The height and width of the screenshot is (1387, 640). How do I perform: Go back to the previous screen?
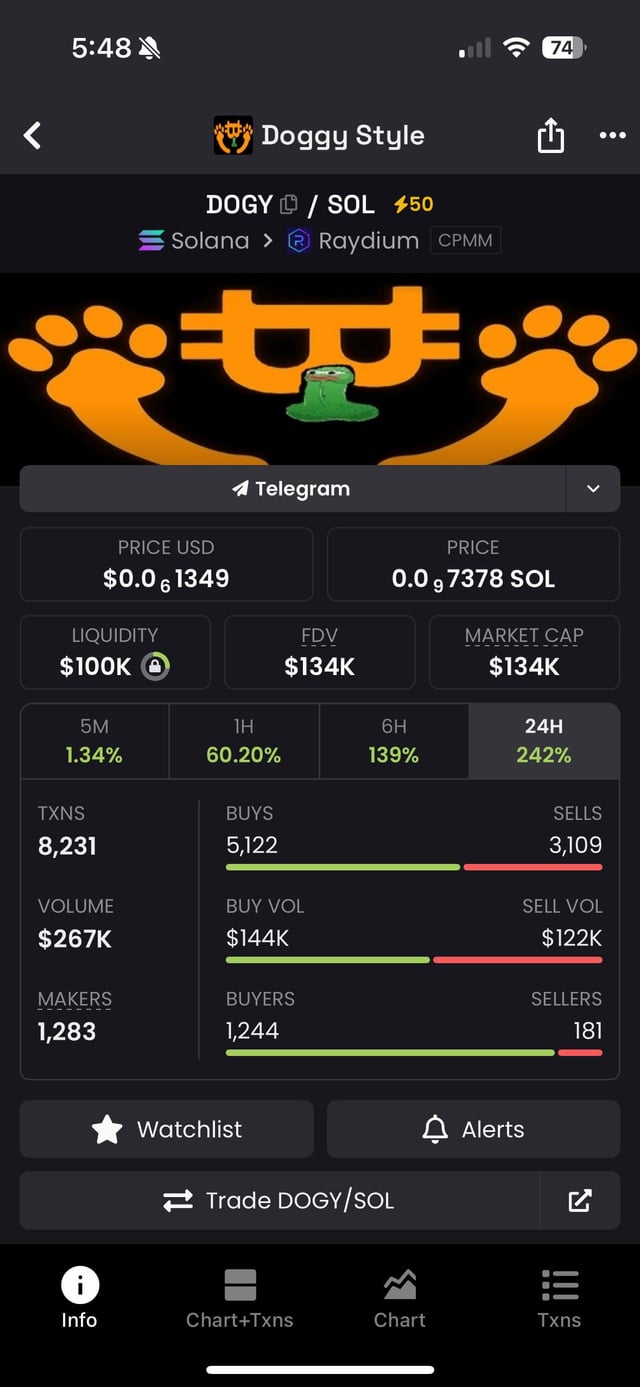pos(33,135)
